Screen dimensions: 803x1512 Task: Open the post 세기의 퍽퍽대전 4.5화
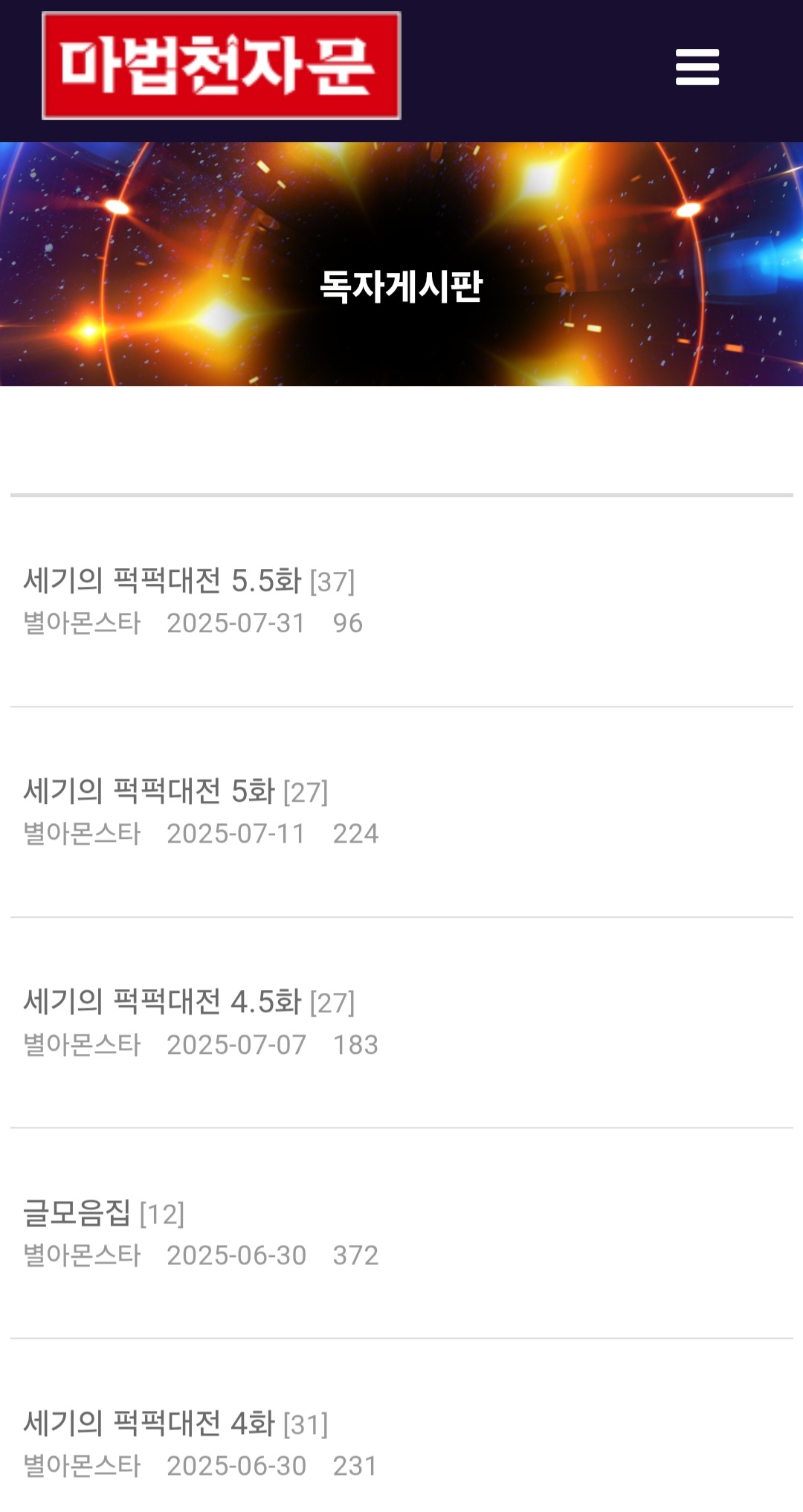tap(164, 1002)
